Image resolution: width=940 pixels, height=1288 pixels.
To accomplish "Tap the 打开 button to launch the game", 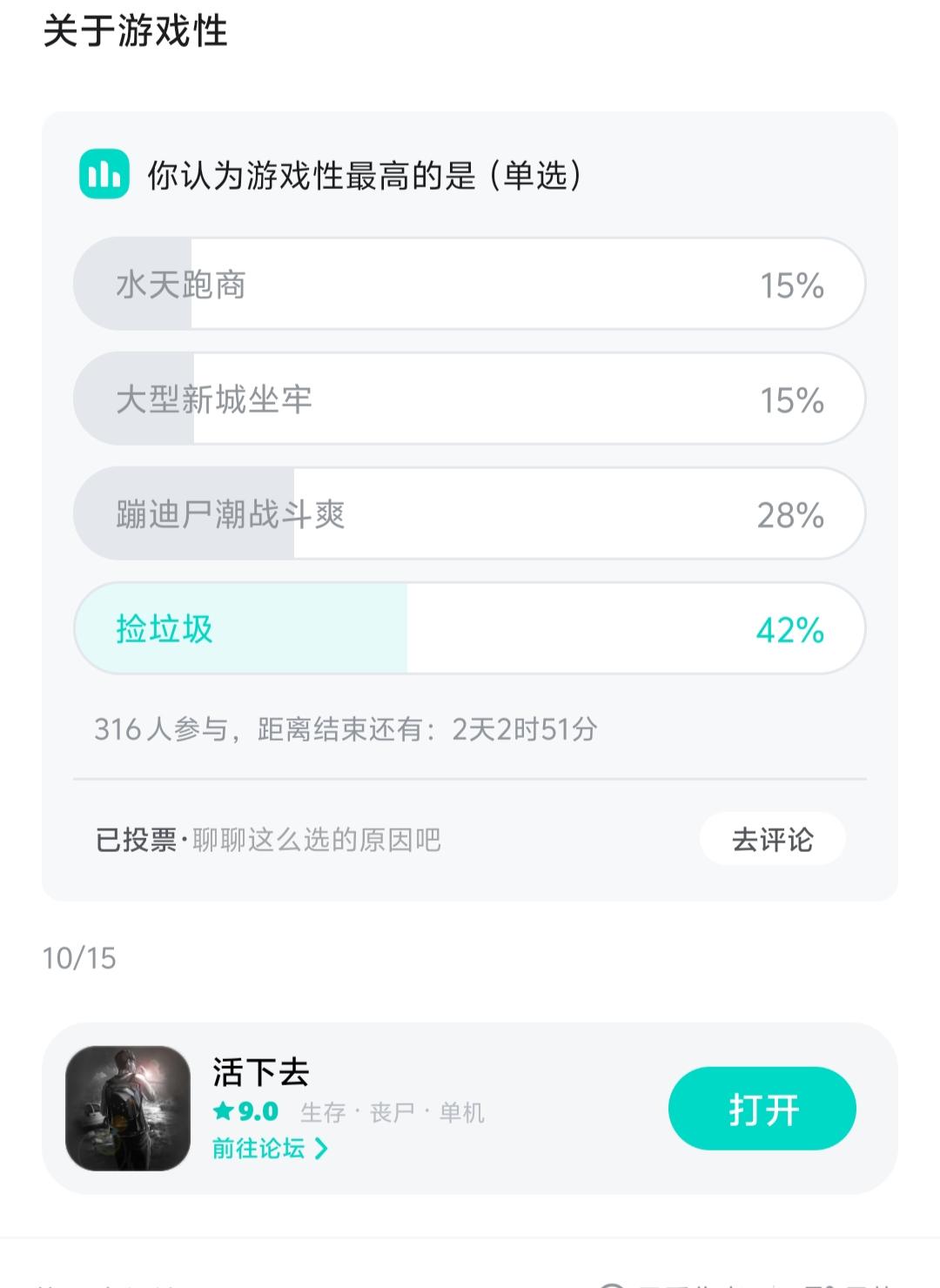I will (x=760, y=1109).
